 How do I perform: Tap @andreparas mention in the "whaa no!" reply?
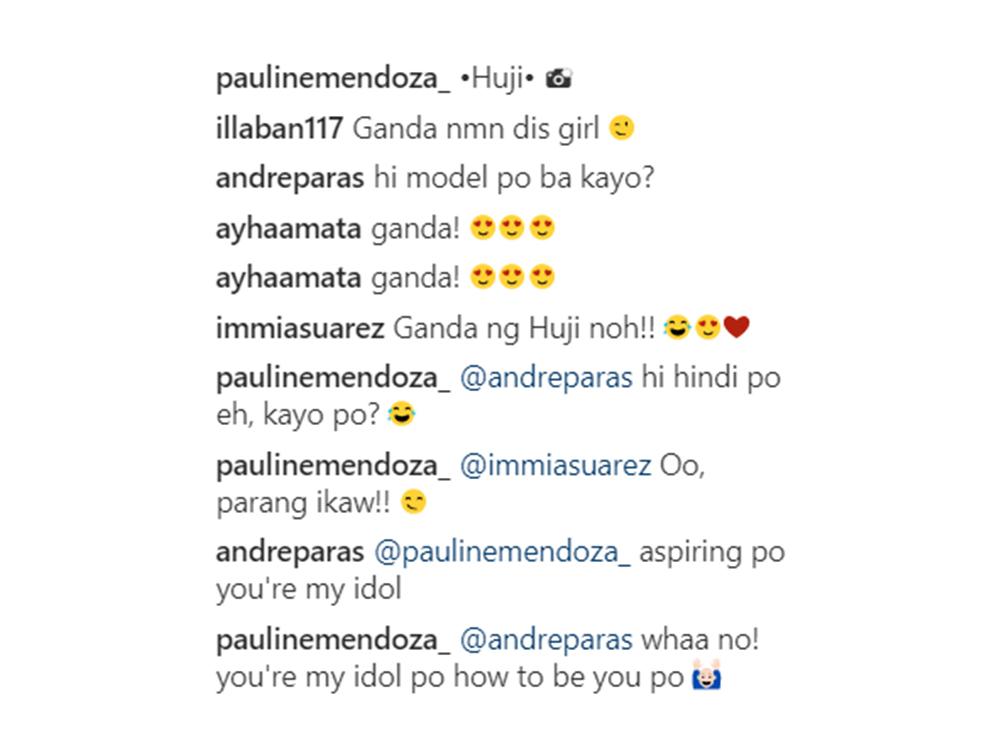click(545, 641)
